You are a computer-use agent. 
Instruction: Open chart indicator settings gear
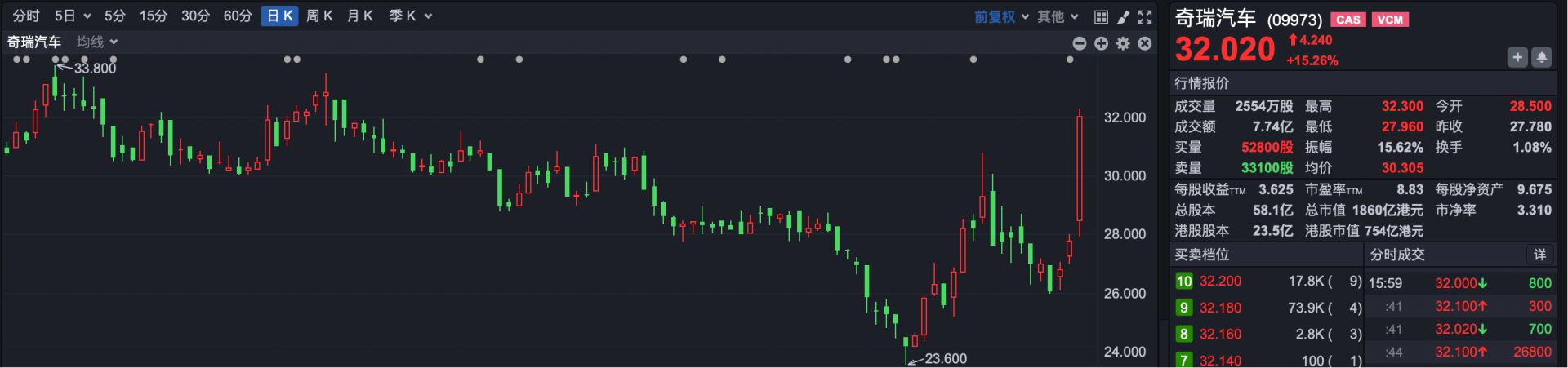tap(1123, 43)
